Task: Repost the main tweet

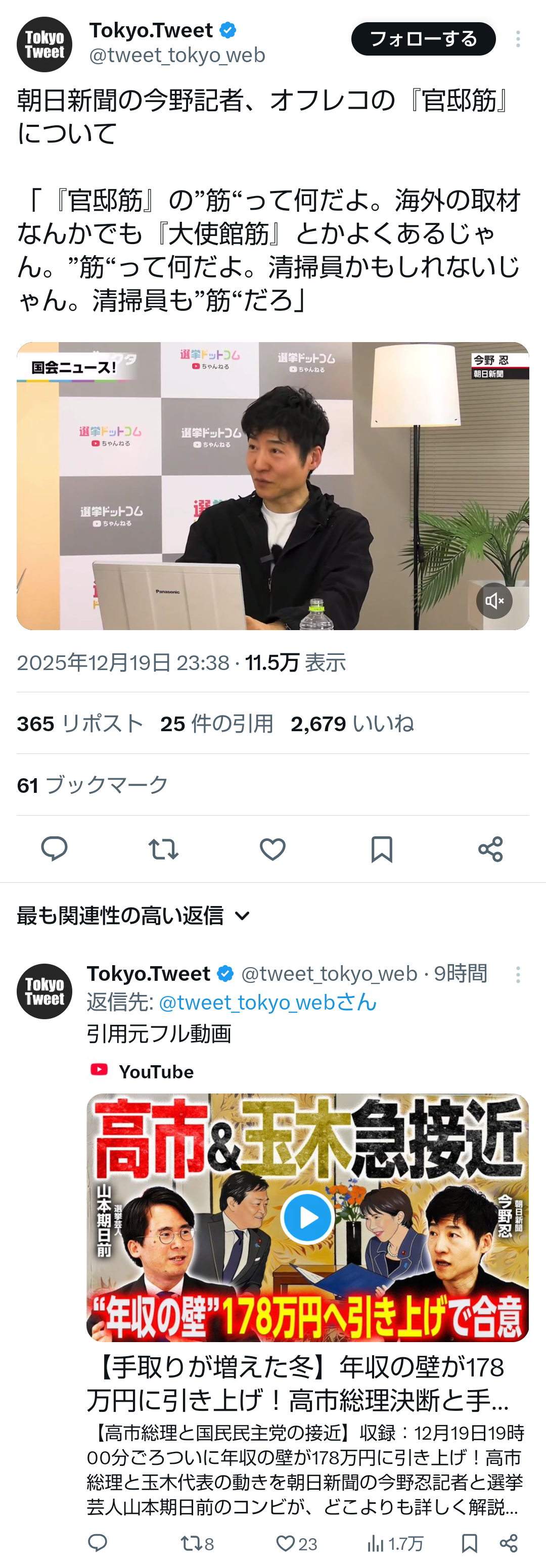Action: (x=163, y=848)
